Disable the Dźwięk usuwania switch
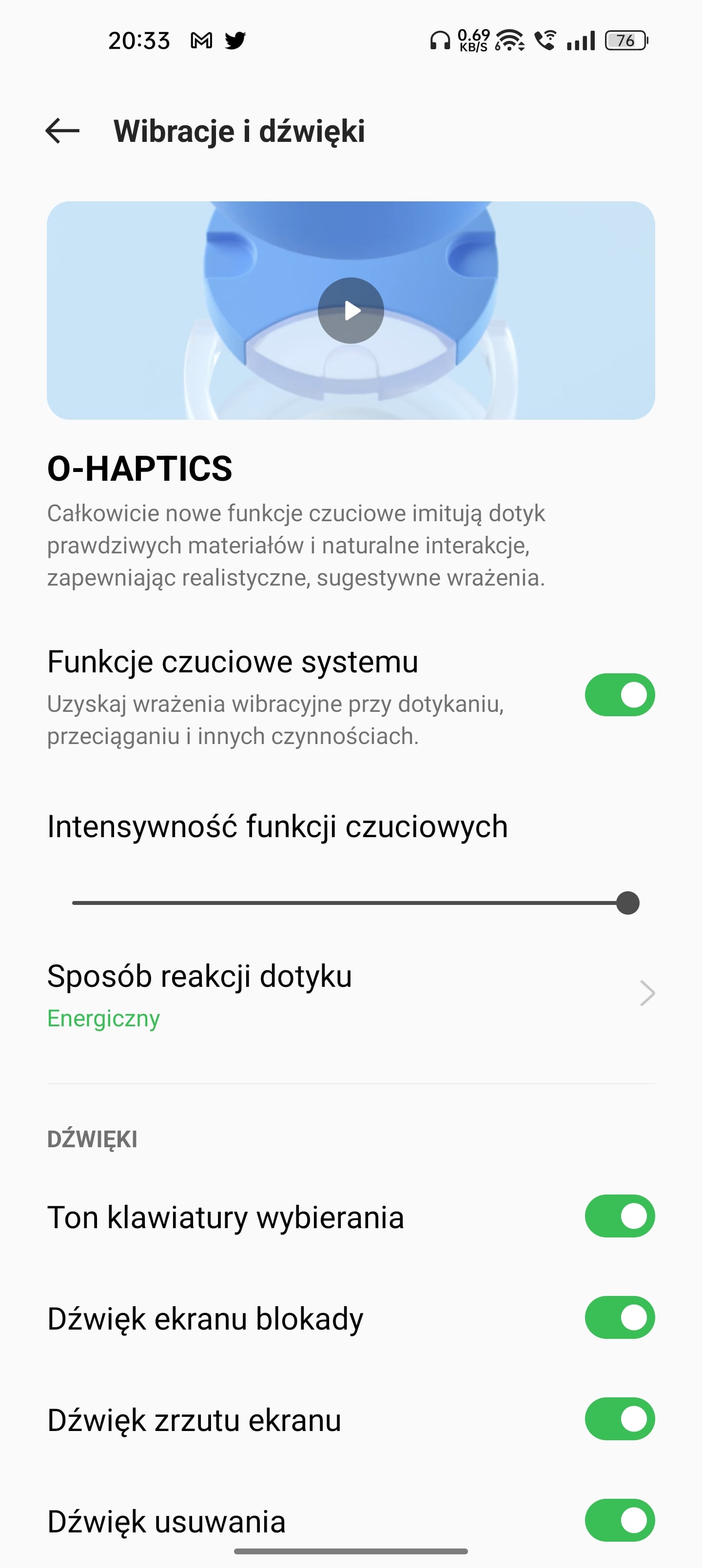The height and width of the screenshot is (1568, 702). (619, 1520)
